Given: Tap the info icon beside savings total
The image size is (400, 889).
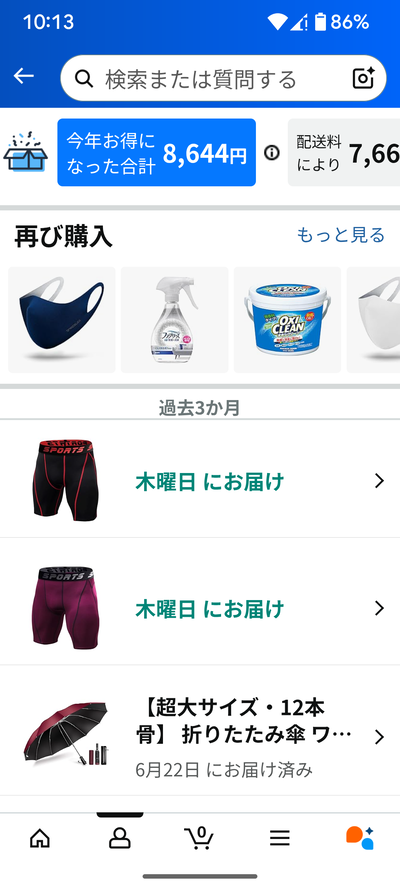Looking at the screenshot, I should coord(272,153).
